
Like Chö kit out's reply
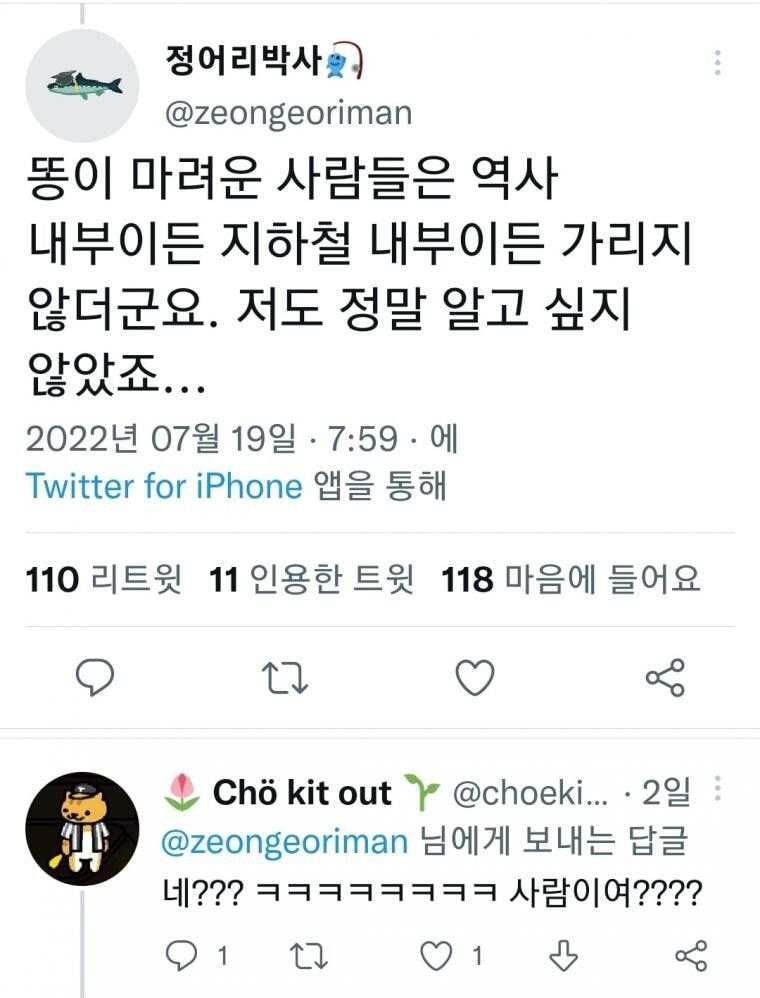(x=437, y=955)
